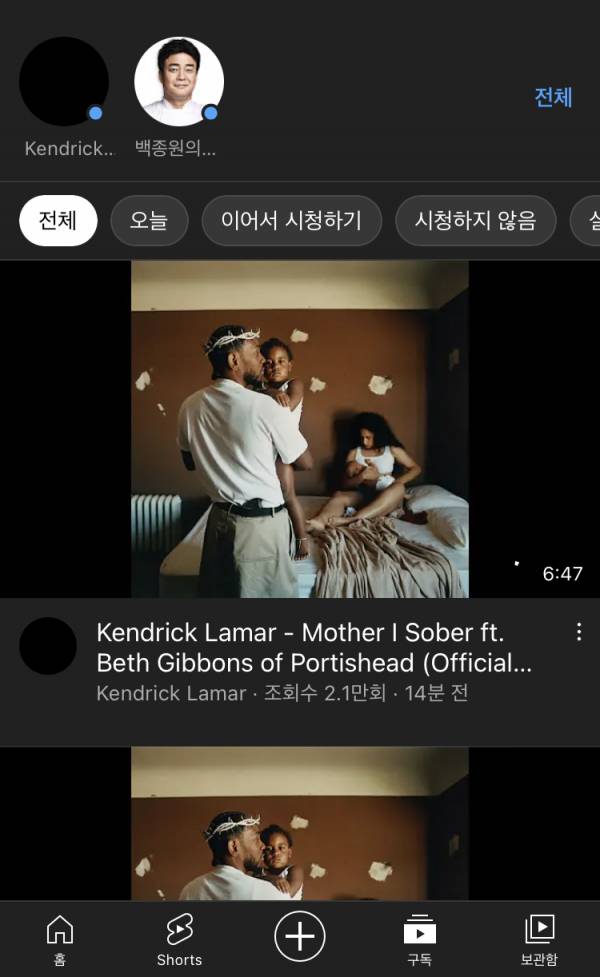Open overflow menu for Mother I Sober video
Screen dimensions: 600x977
pyautogui.click(x=578, y=632)
